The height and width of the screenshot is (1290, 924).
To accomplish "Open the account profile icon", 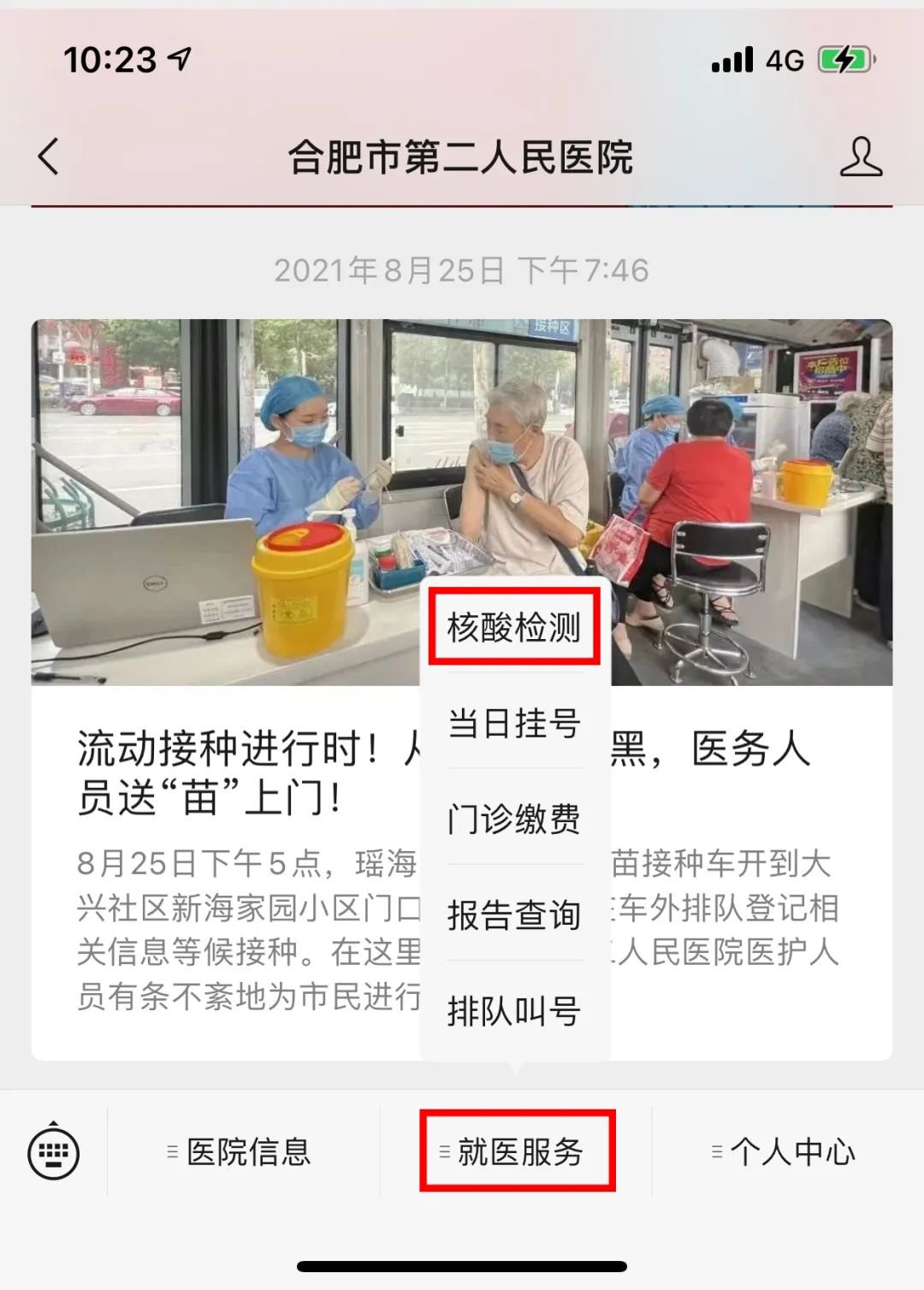I will pyautogui.click(x=860, y=157).
